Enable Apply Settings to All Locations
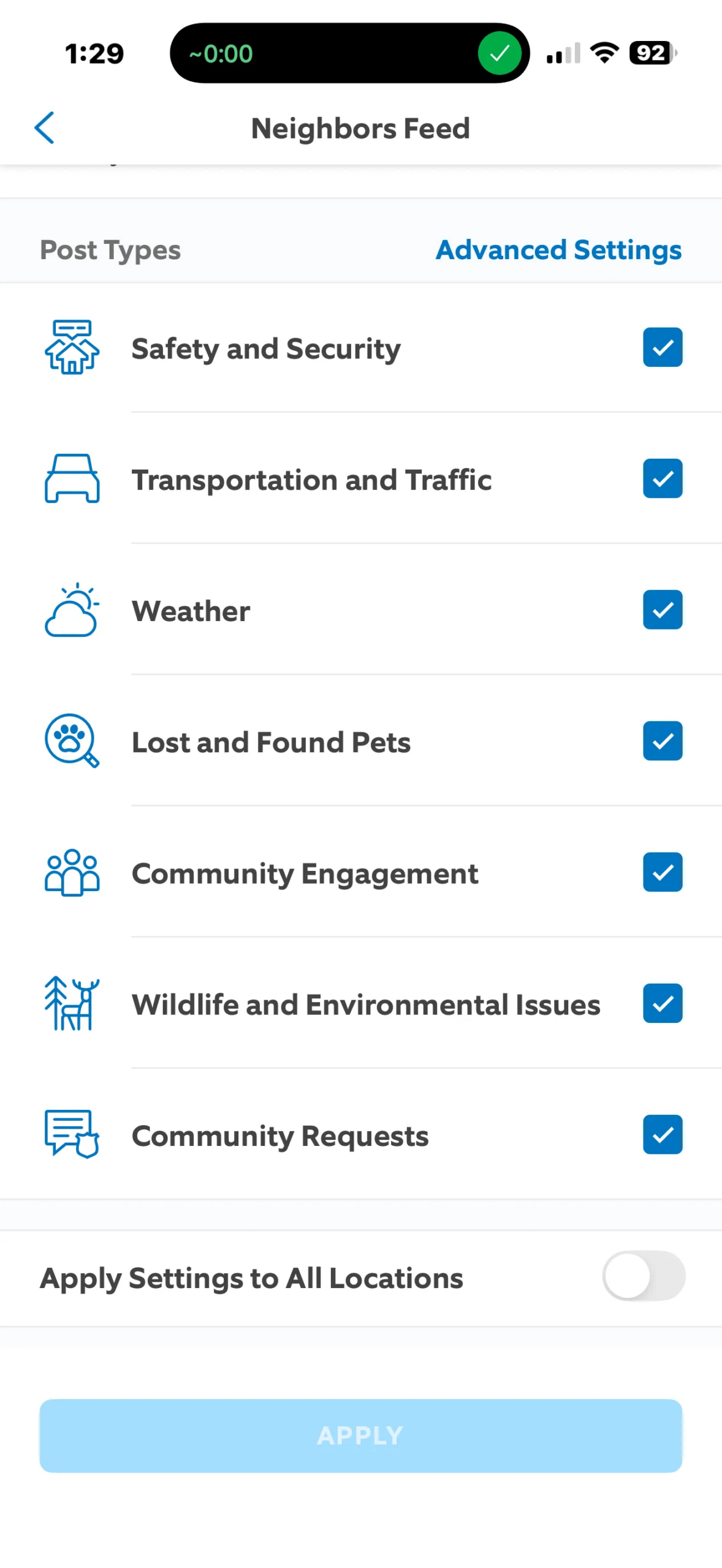722x1568 pixels. click(x=643, y=1276)
